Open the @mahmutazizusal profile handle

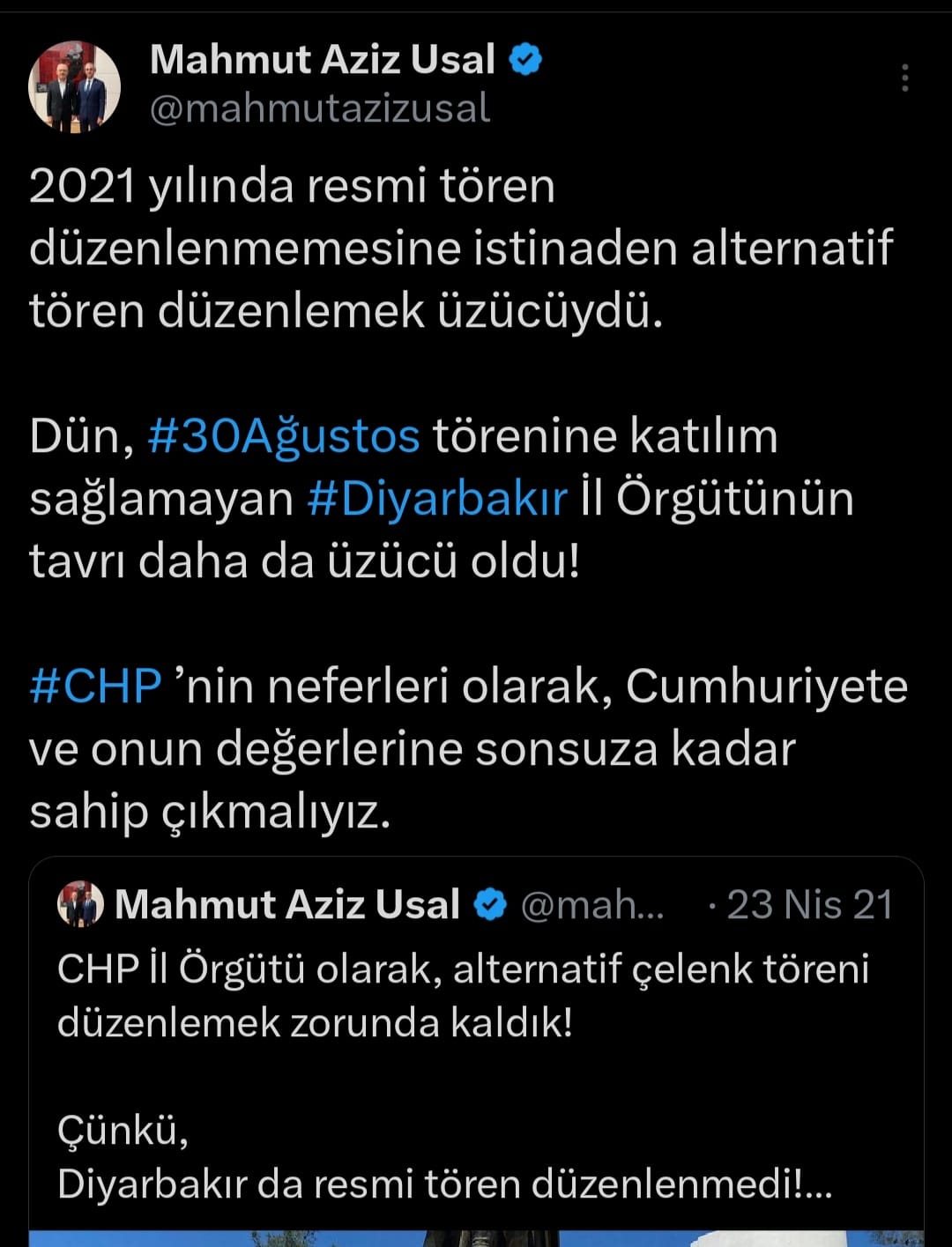coord(319,109)
